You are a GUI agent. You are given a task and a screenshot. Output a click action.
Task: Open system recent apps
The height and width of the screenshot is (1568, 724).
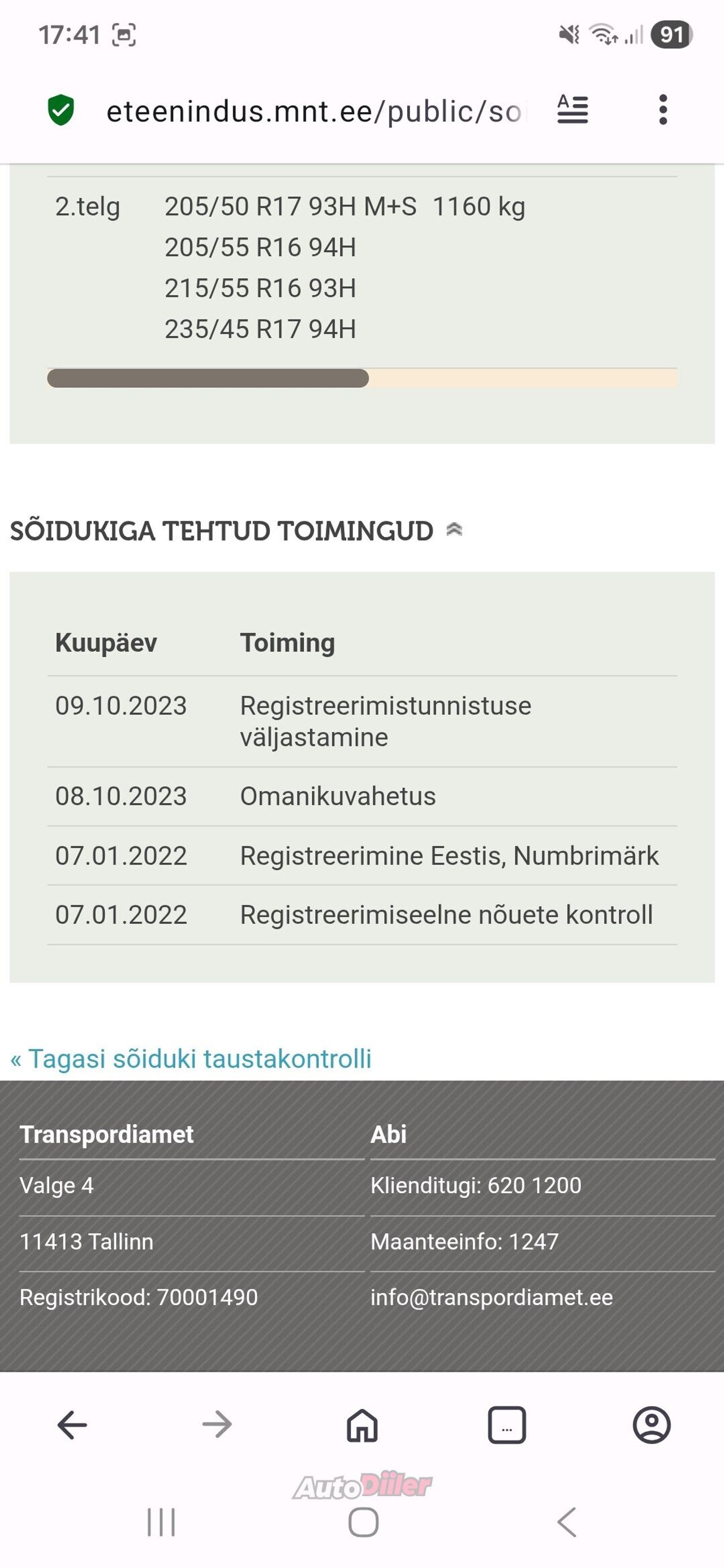tap(161, 1522)
